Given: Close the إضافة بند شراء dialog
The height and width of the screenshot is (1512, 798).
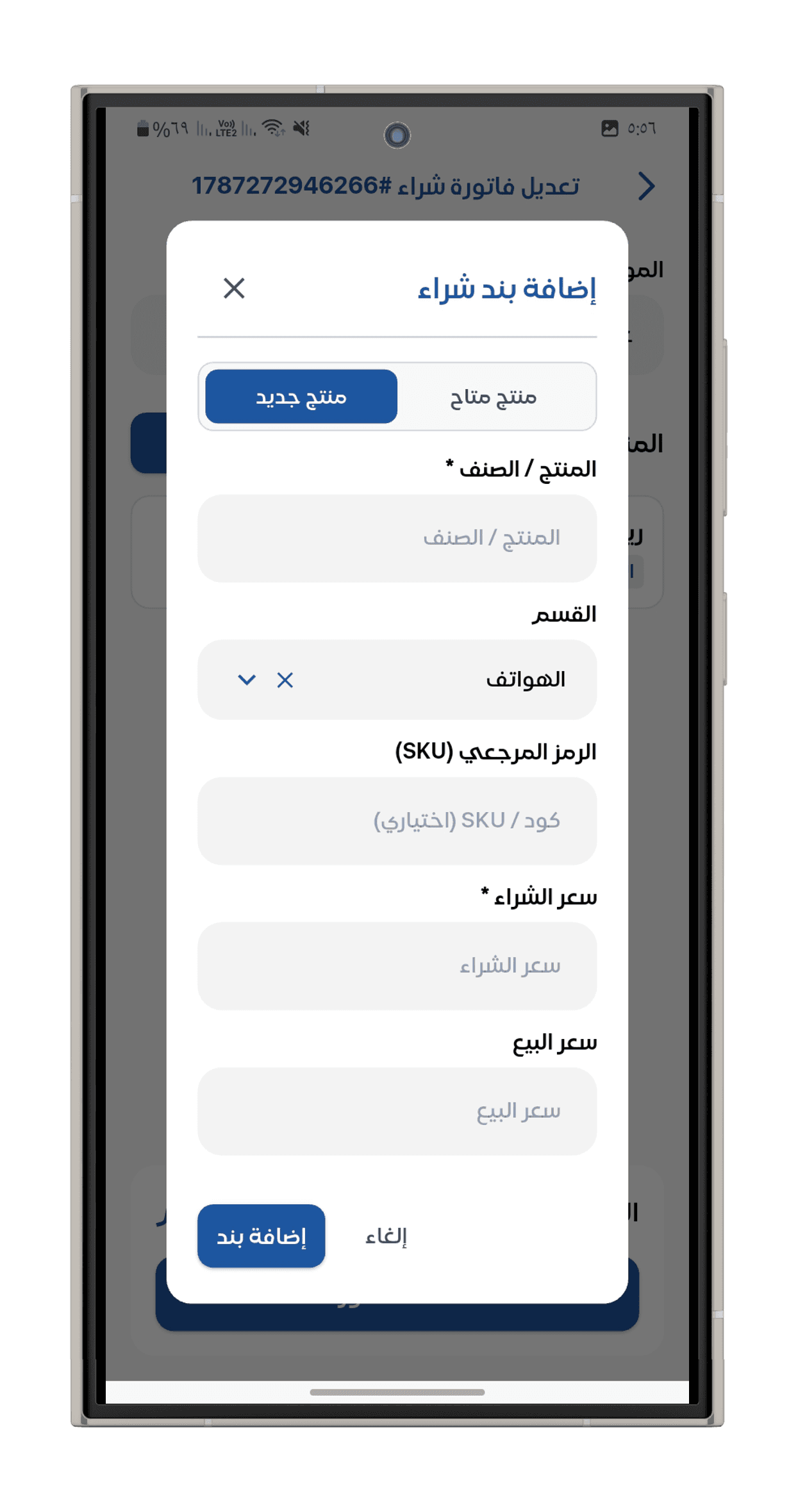Looking at the screenshot, I should click(234, 288).
